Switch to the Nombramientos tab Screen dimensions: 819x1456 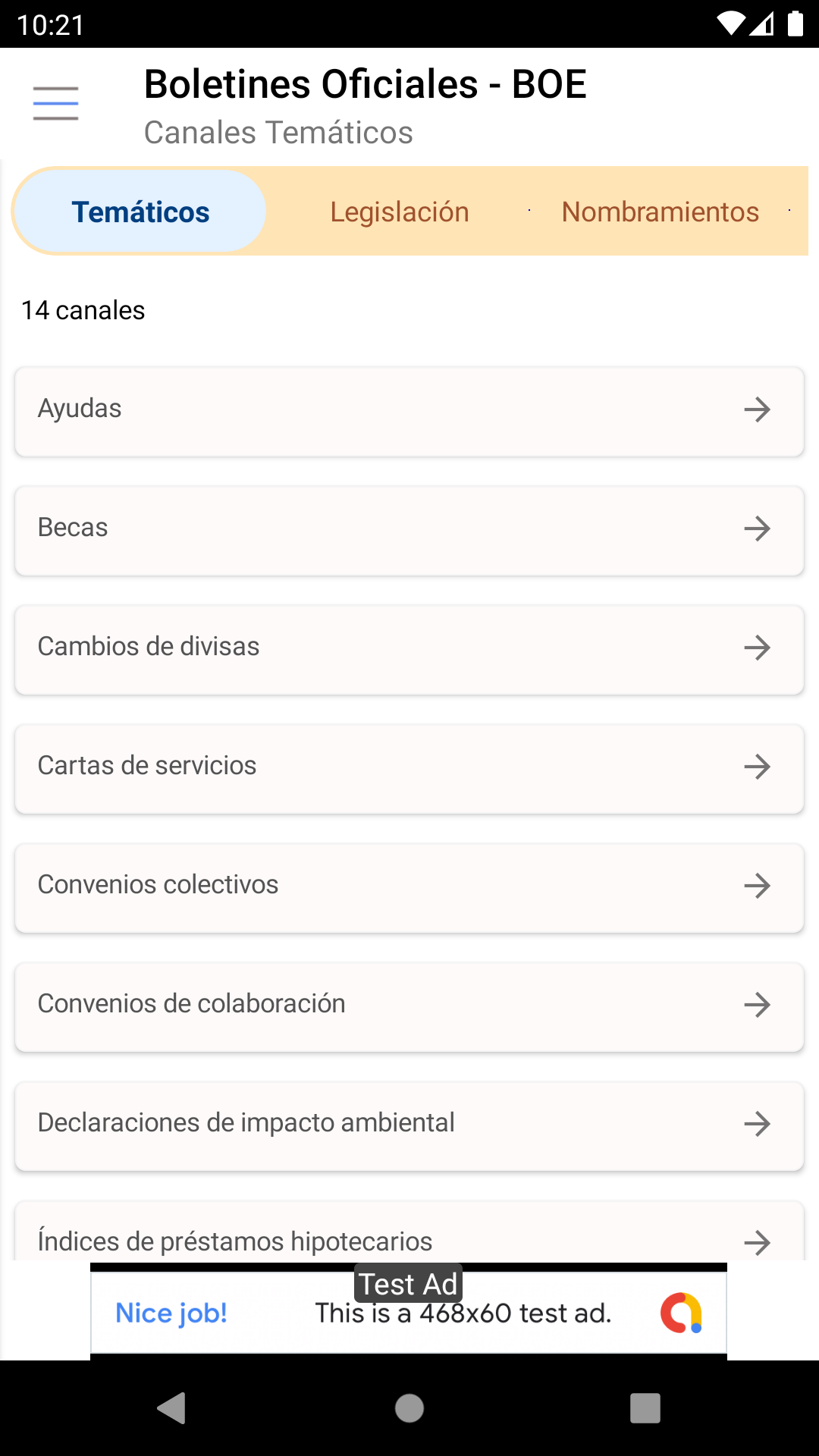(x=660, y=211)
